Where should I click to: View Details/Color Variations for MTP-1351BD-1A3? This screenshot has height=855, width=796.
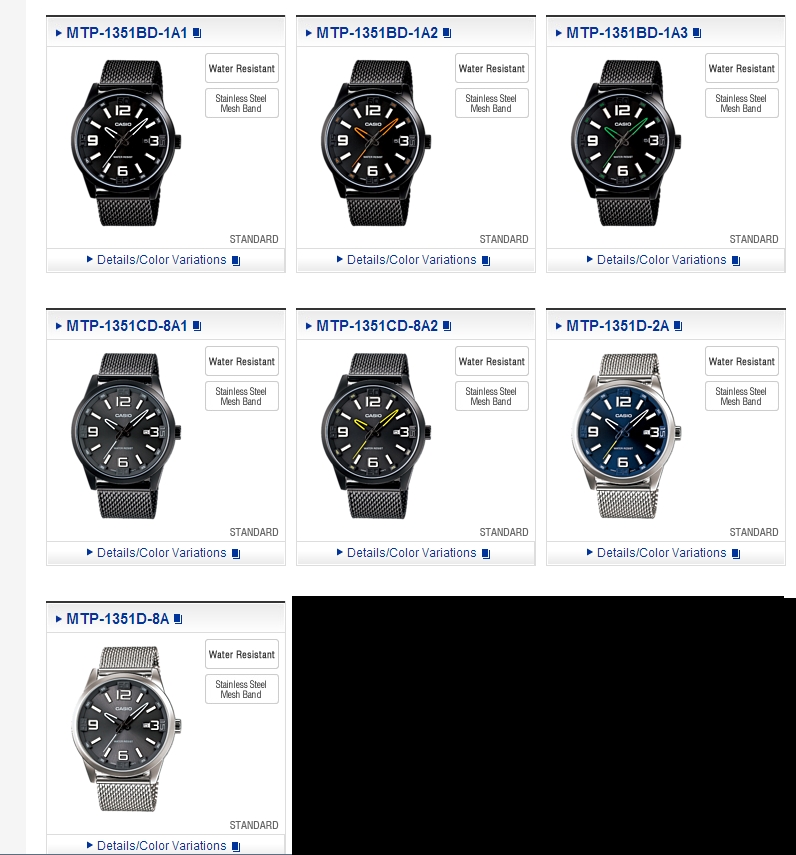click(662, 260)
